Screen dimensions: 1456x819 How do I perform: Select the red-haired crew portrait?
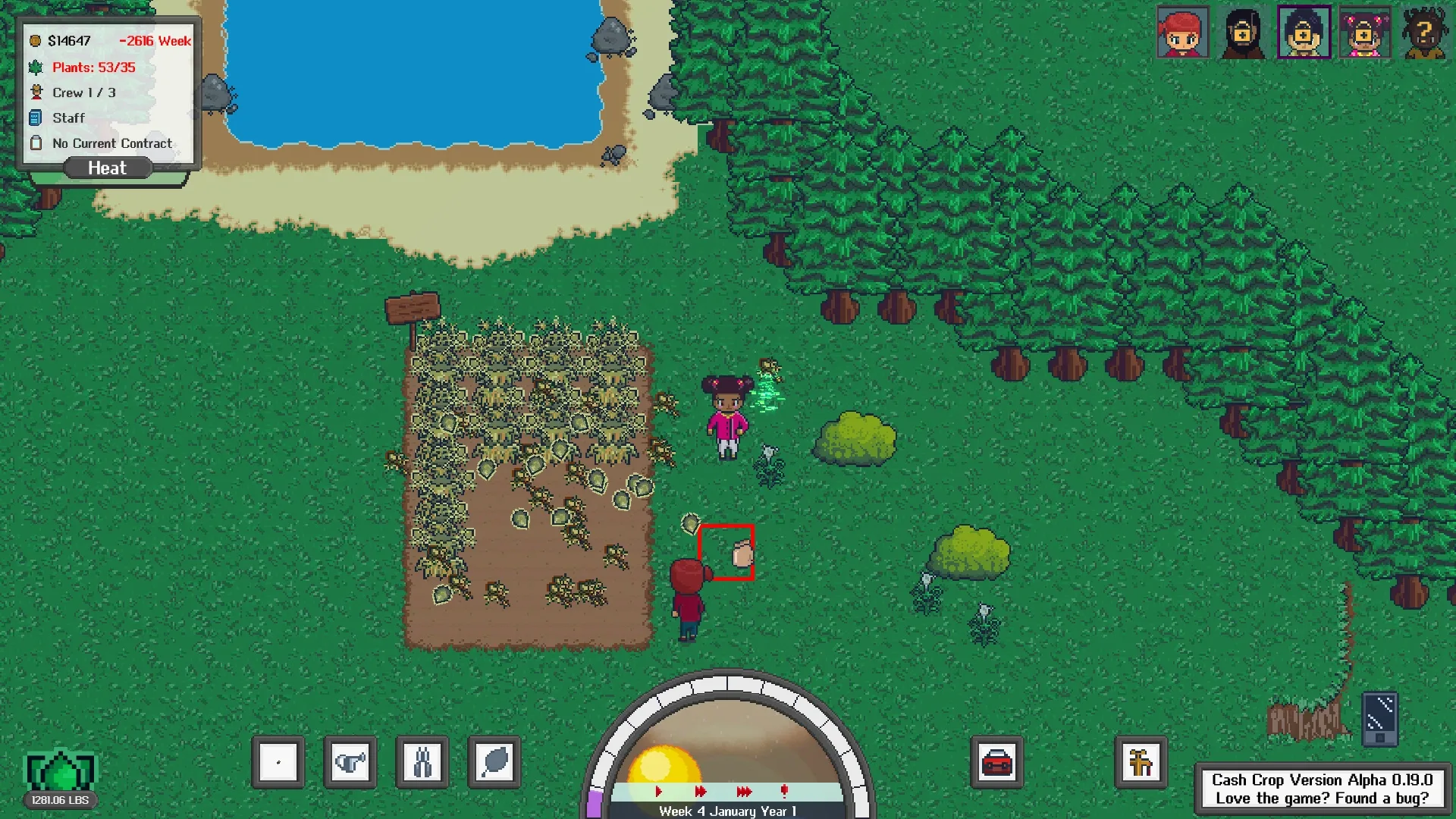(x=1182, y=33)
